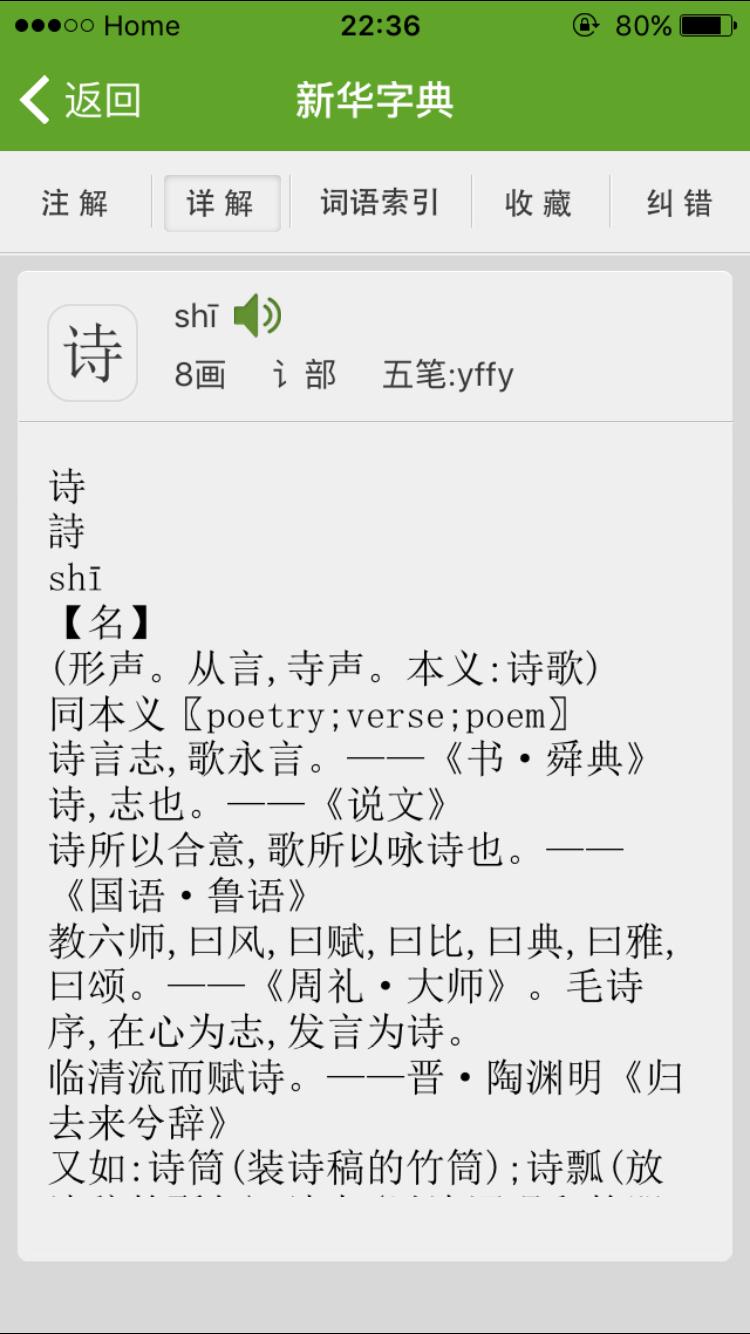
Task: Open the 纠错 error correction tab
Action: 677,201
